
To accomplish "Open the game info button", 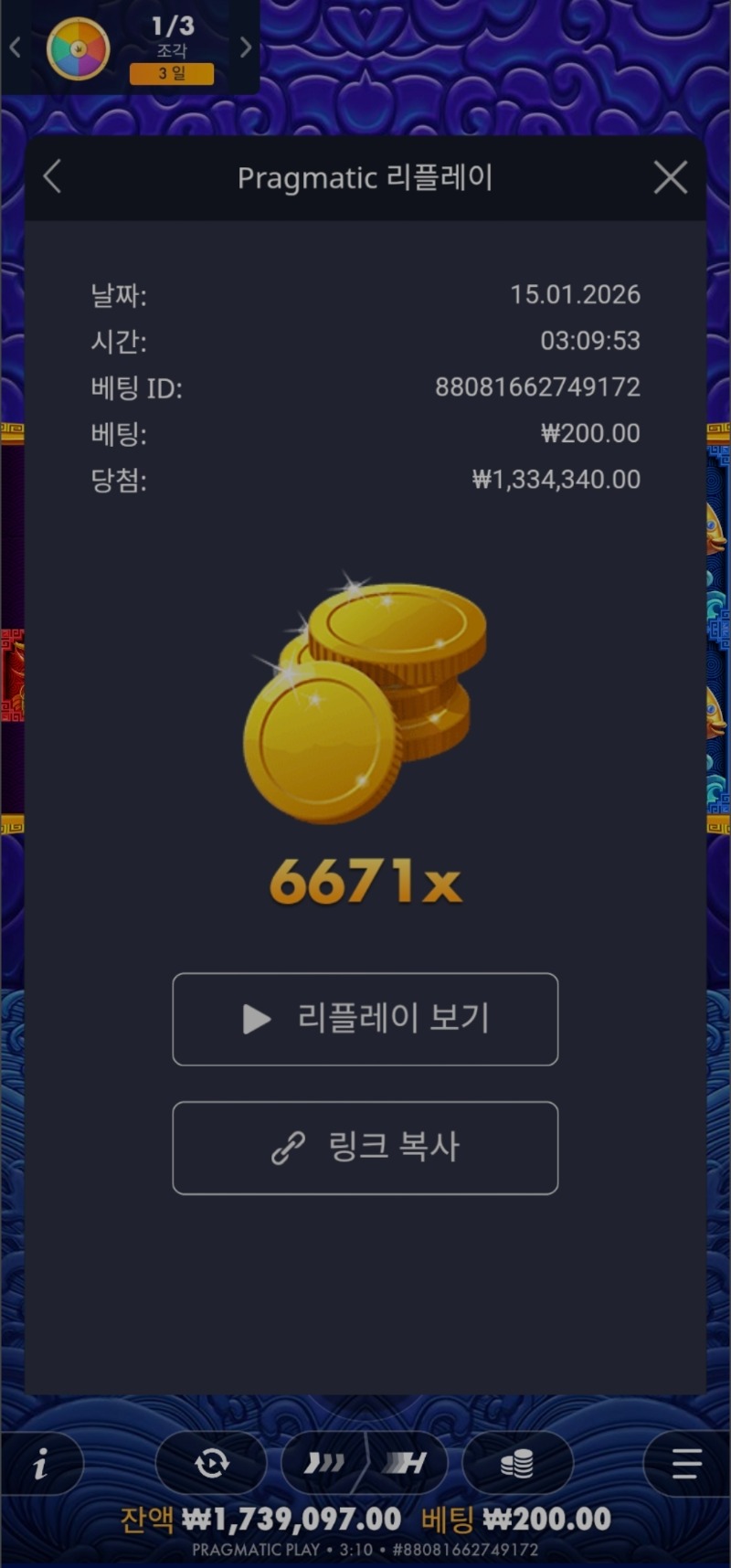I will click(40, 1465).
